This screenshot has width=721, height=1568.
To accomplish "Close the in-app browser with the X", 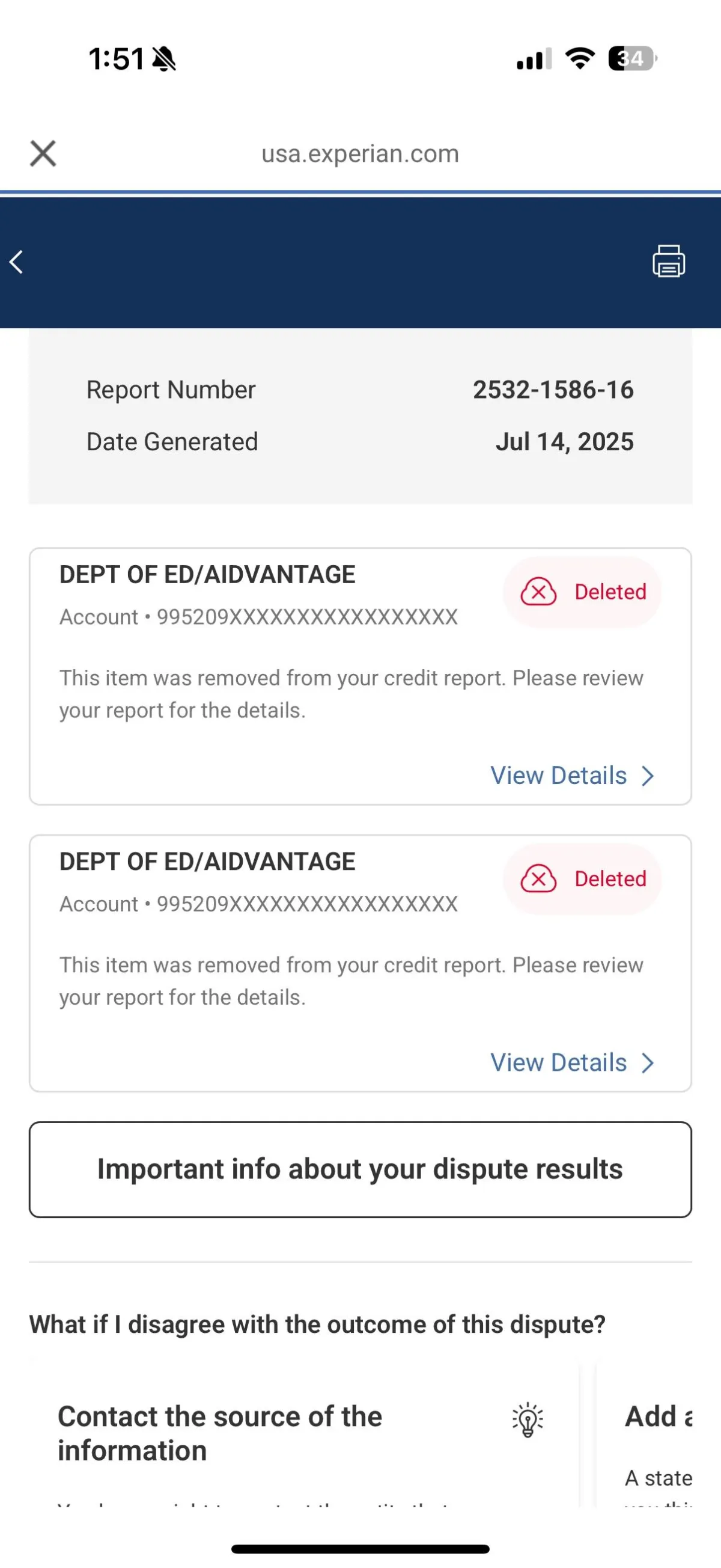I will pyautogui.click(x=43, y=153).
